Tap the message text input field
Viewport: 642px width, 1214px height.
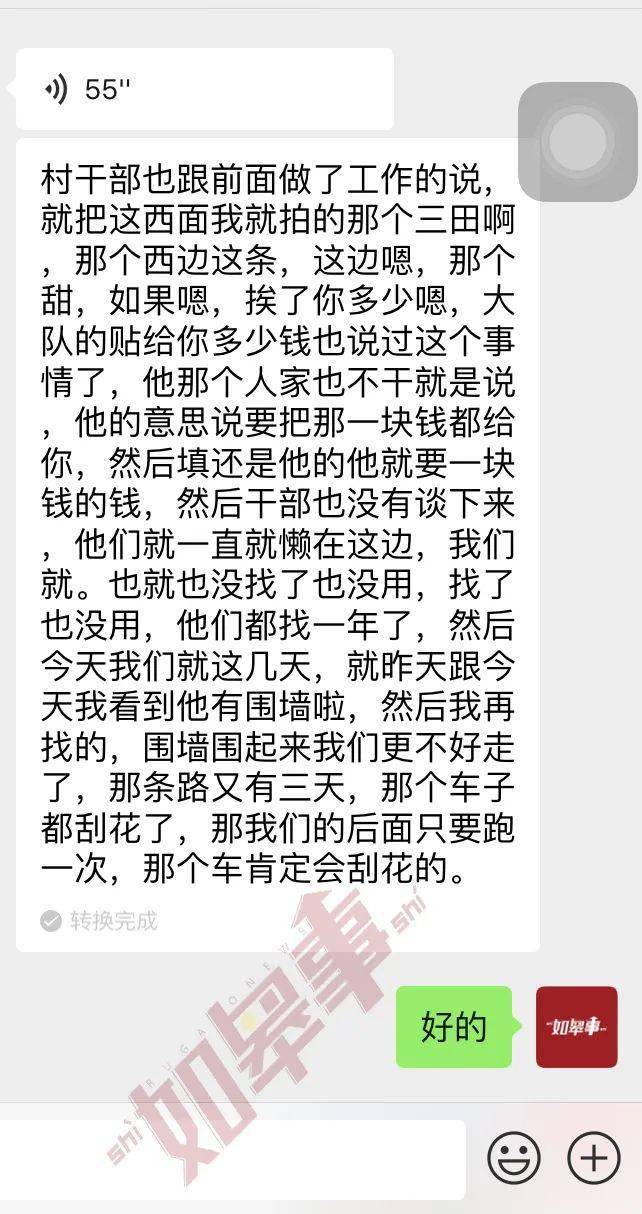tap(232, 1159)
